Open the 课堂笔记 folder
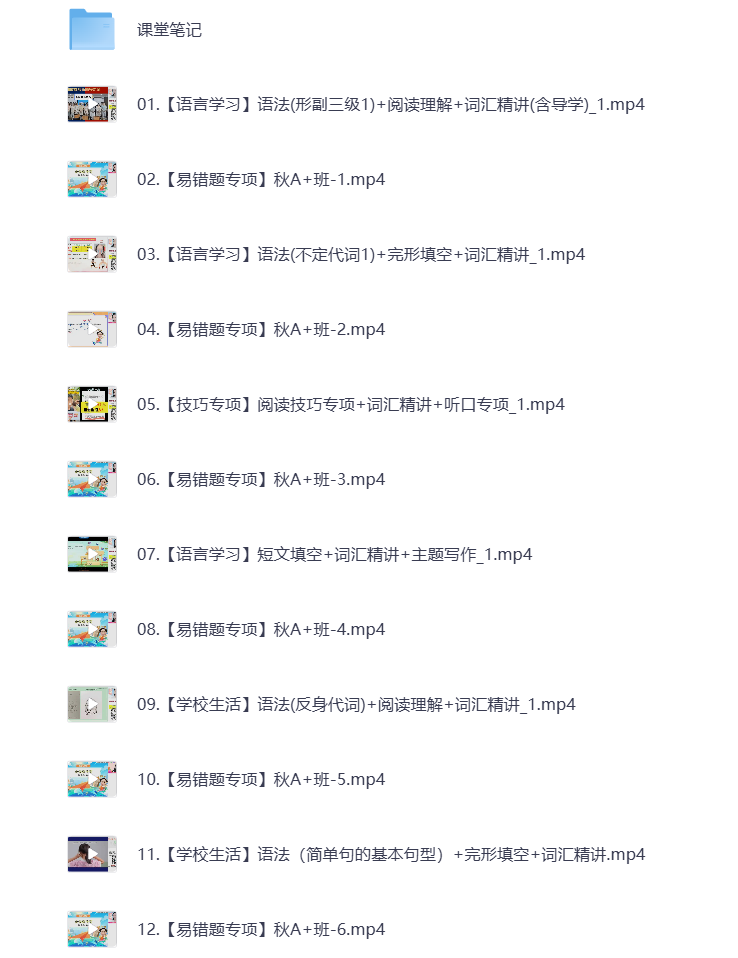Image resolution: width=738 pixels, height=958 pixels. (169, 30)
